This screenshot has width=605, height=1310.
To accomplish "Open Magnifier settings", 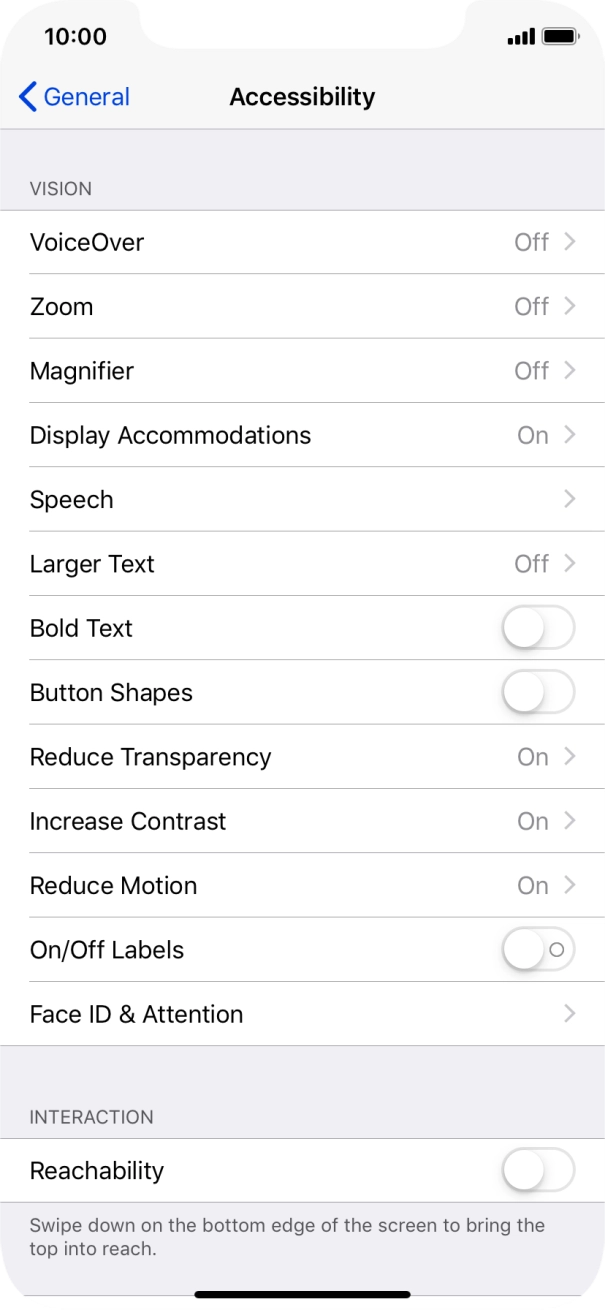I will (300, 371).
